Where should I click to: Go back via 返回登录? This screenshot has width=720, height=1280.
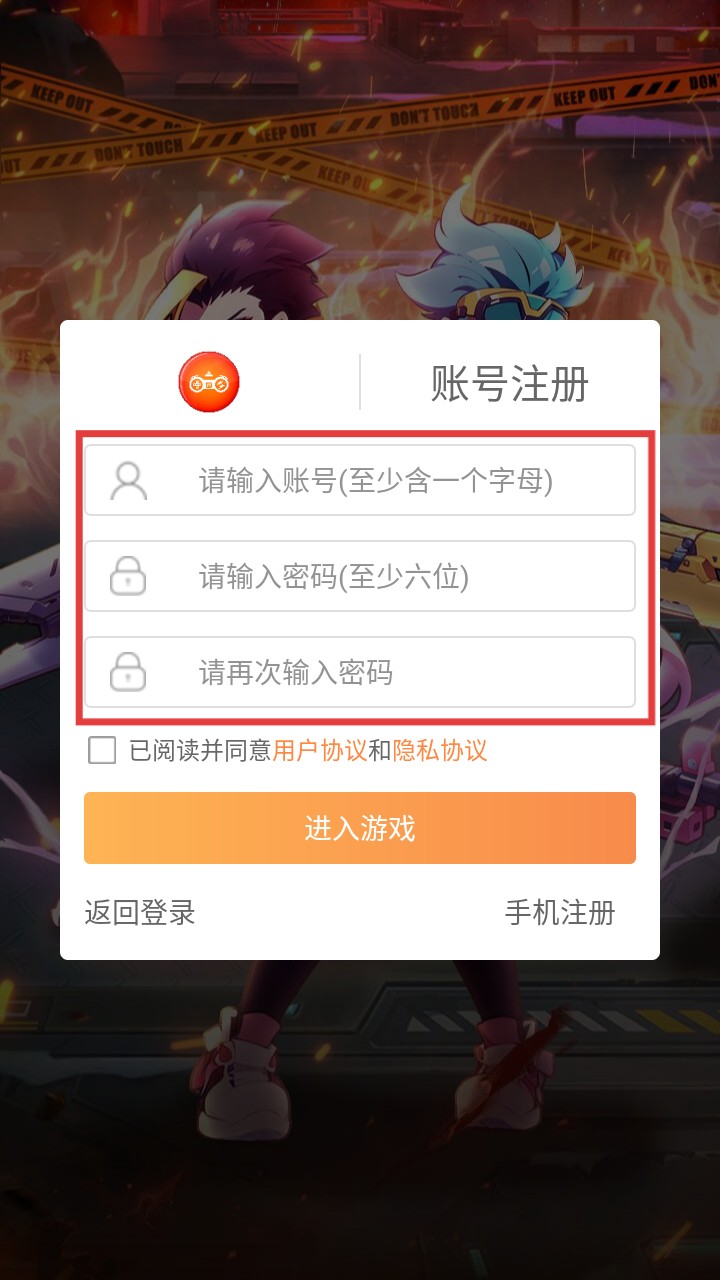[140, 912]
